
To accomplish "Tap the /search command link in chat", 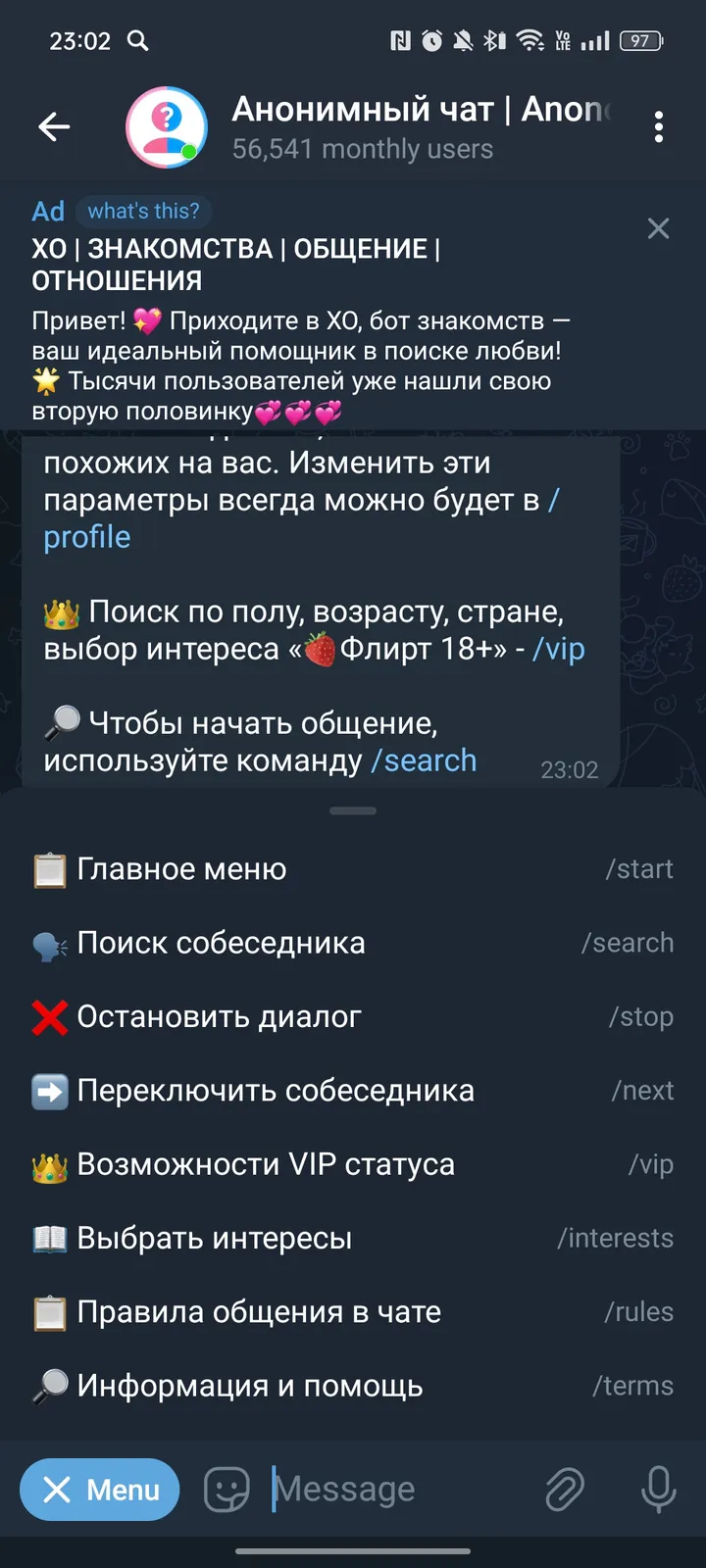I will [424, 759].
